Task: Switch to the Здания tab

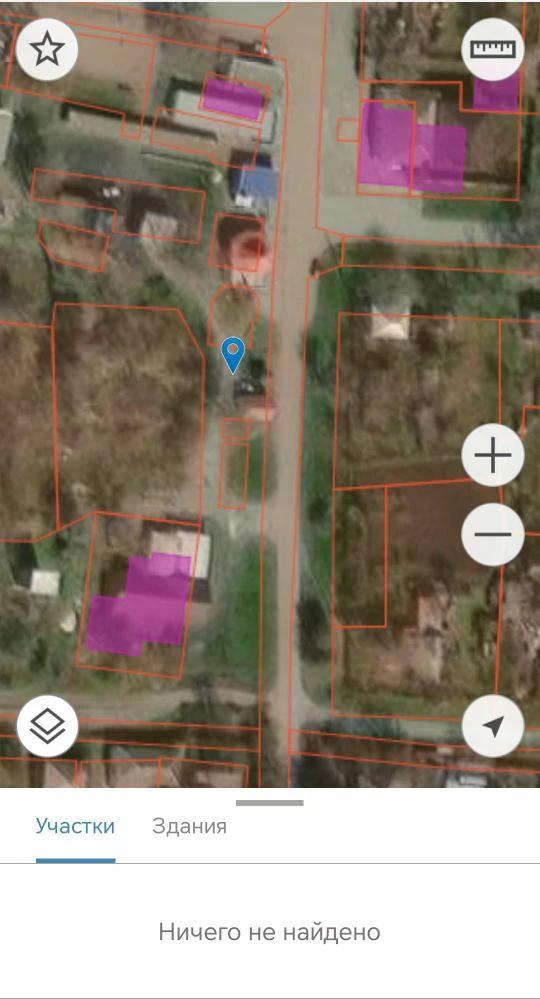Action: [189, 826]
